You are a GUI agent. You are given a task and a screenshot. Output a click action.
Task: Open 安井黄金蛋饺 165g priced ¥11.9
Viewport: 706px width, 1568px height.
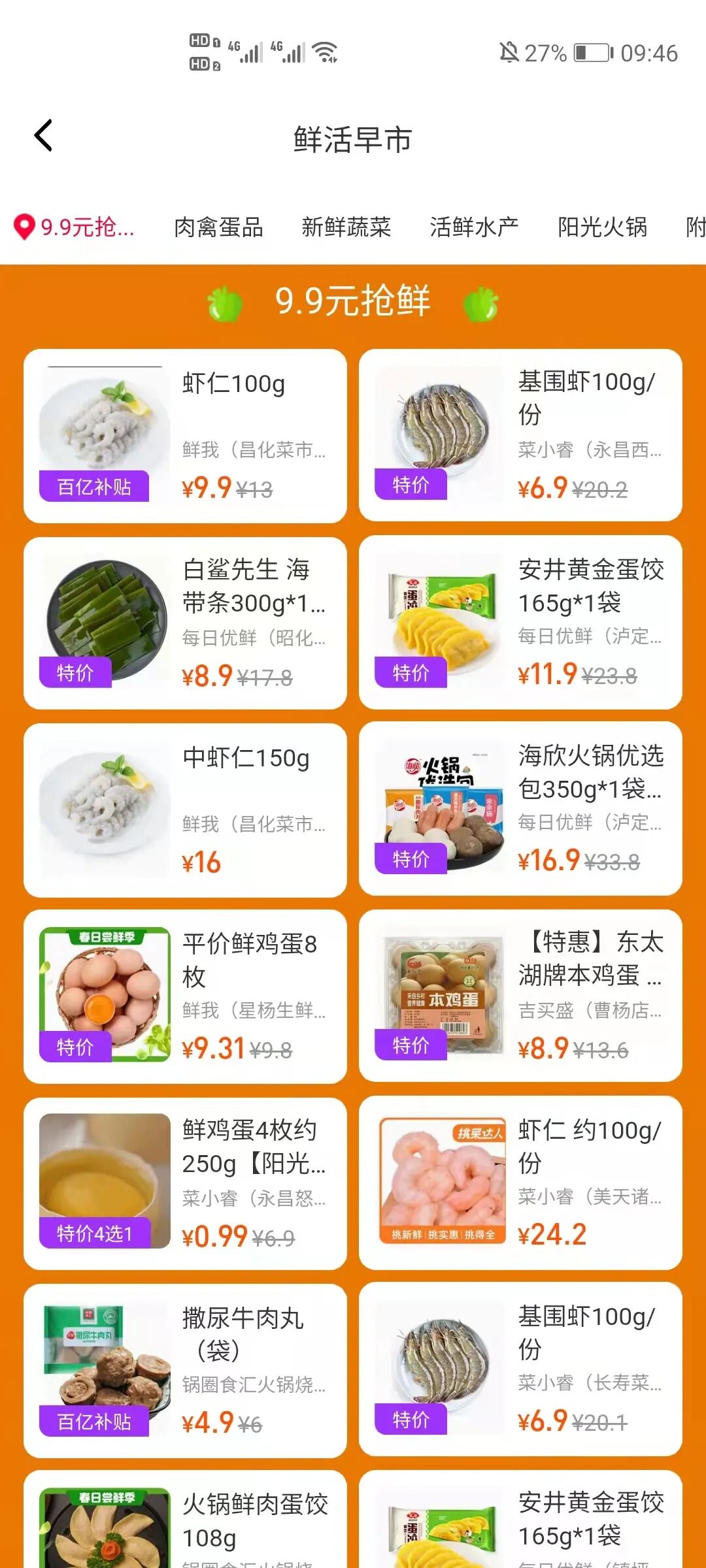pos(520,622)
